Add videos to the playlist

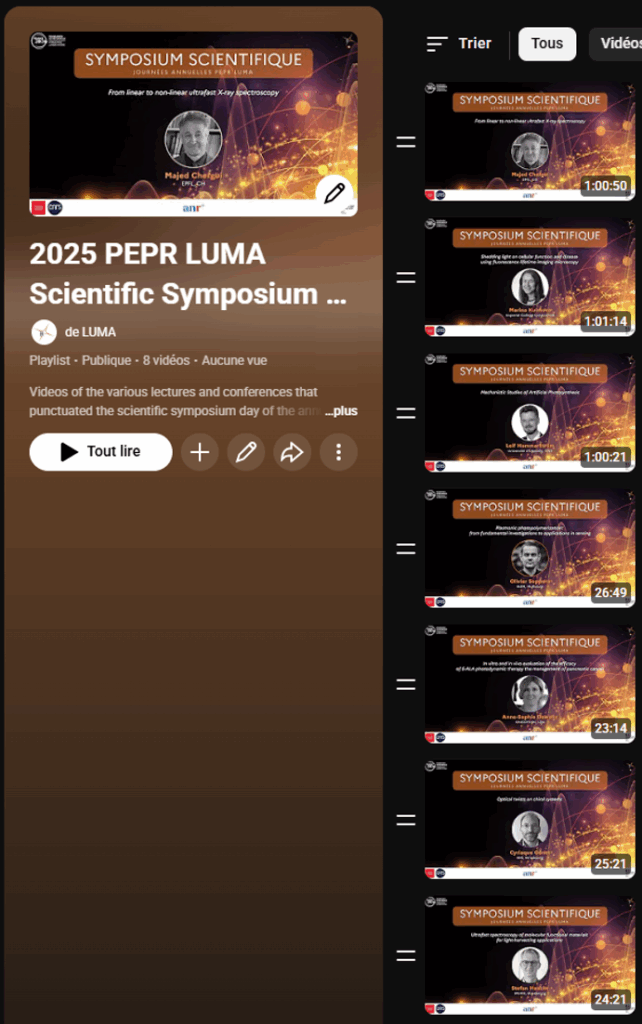[x=200, y=452]
